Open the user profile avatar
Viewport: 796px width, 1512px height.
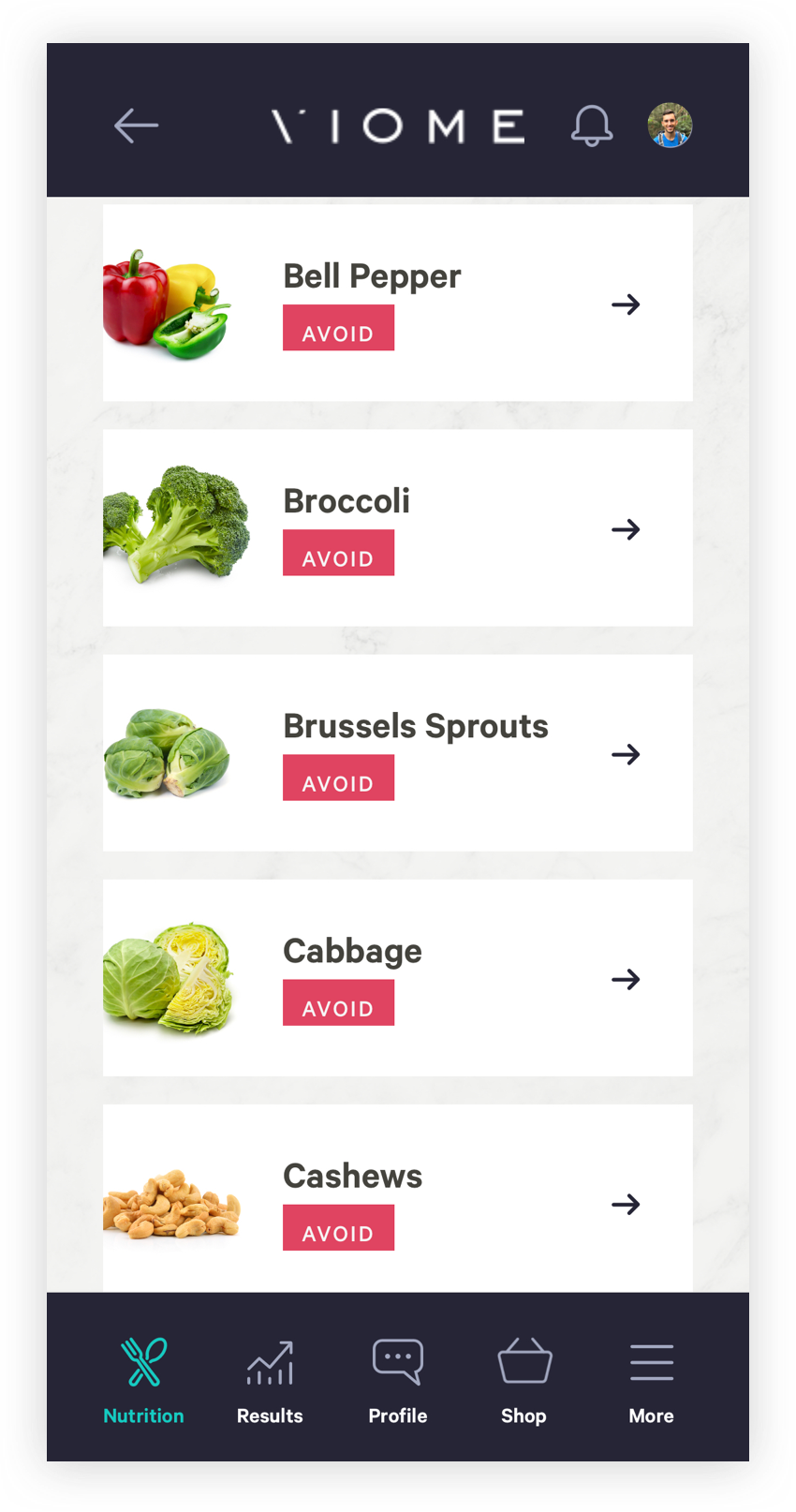tap(670, 126)
